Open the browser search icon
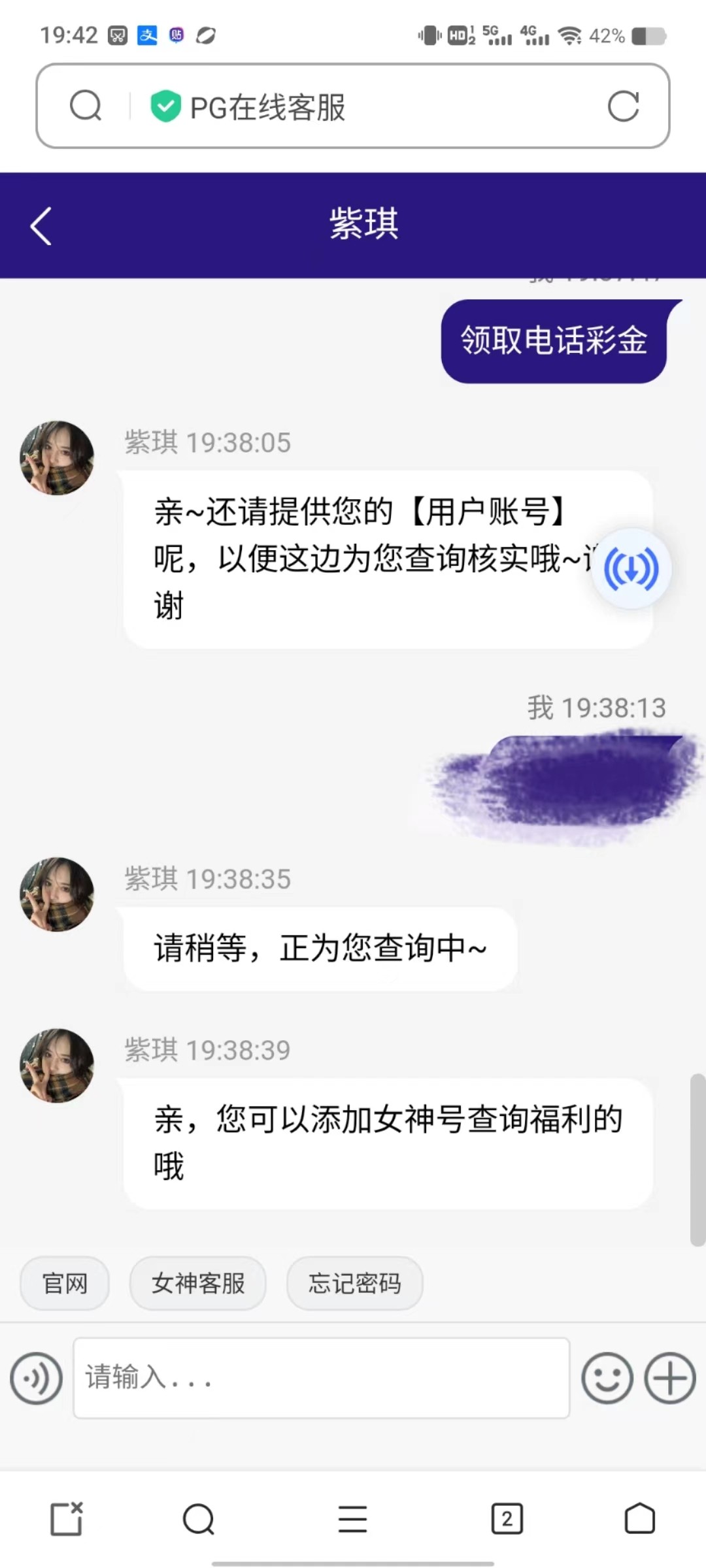The image size is (706, 1568). tap(199, 1518)
